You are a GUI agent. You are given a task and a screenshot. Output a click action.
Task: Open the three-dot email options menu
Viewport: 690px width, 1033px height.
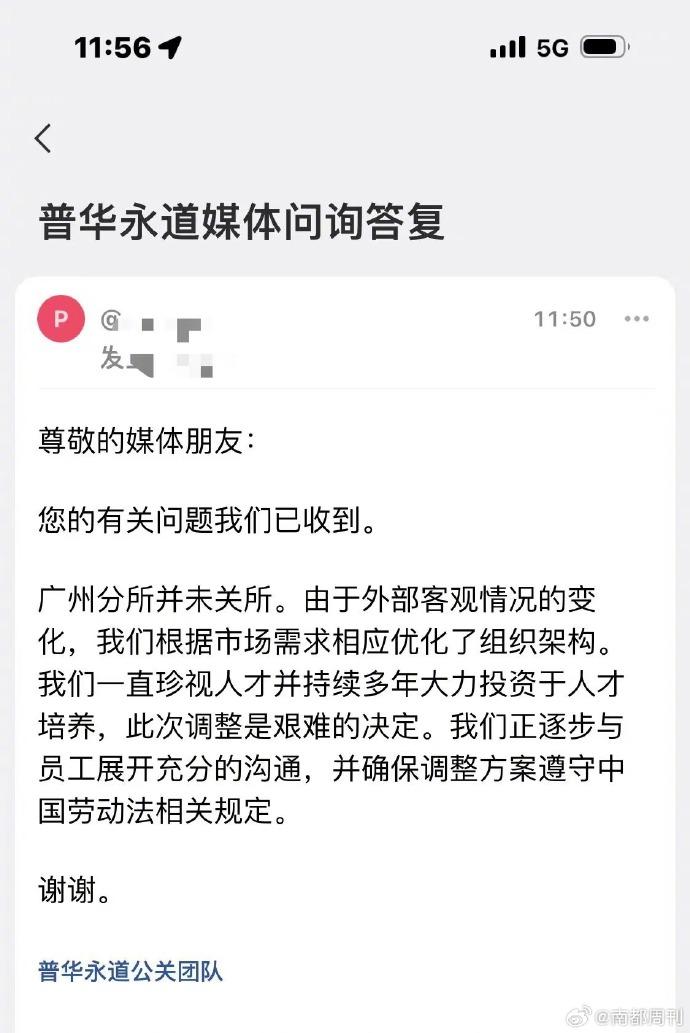pos(636,319)
